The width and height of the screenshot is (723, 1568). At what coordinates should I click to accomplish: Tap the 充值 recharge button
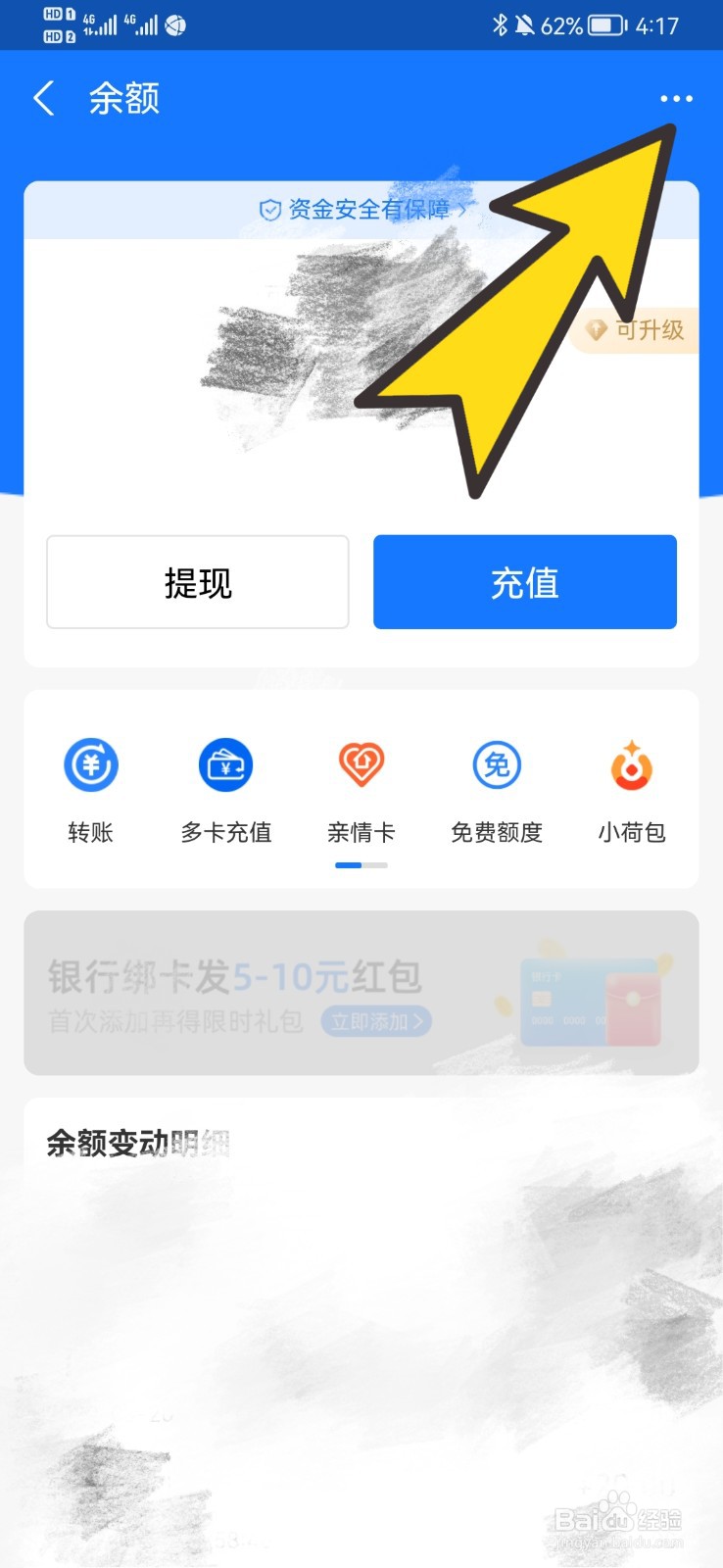[x=524, y=582]
